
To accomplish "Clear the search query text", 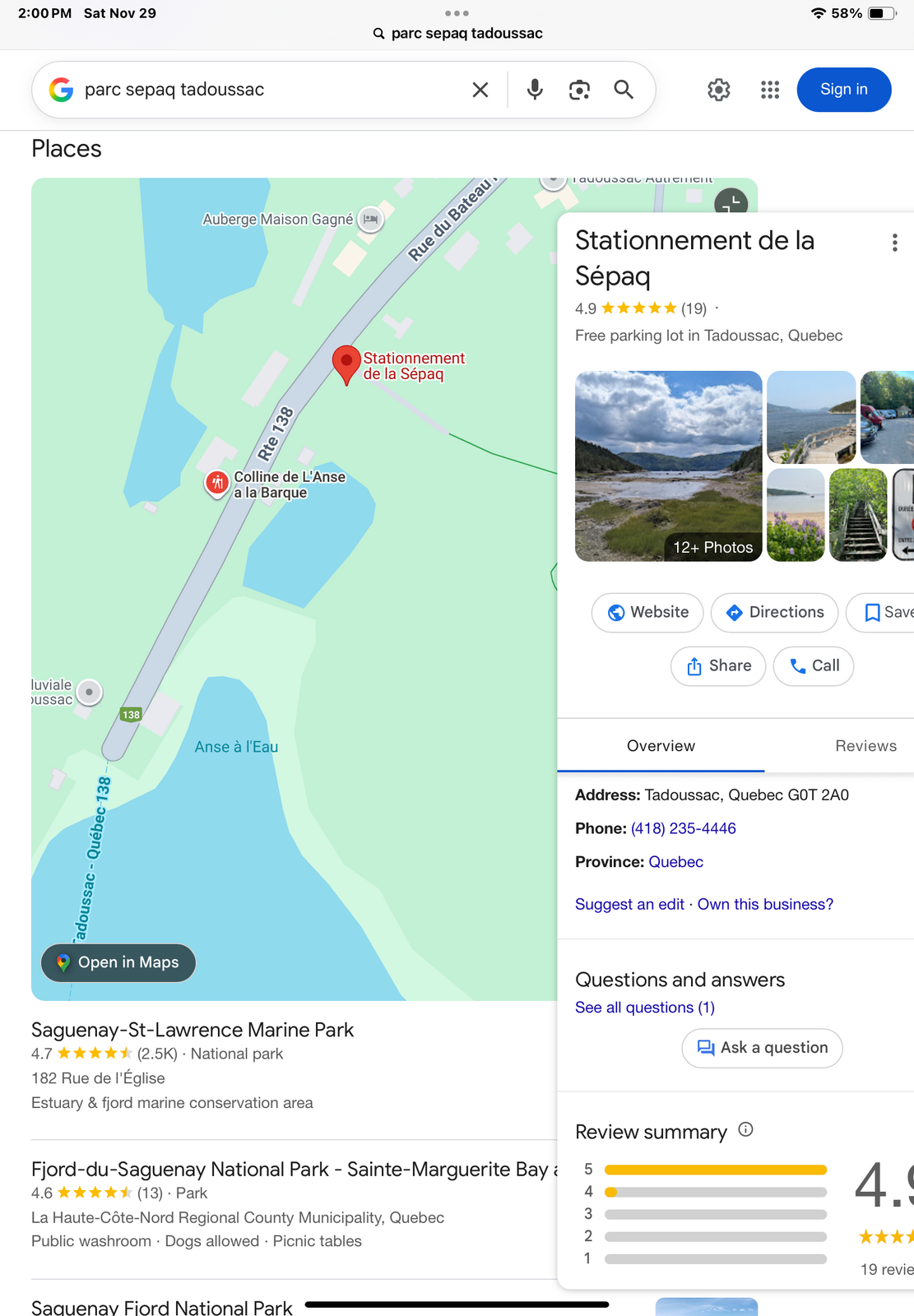I will tap(480, 90).
